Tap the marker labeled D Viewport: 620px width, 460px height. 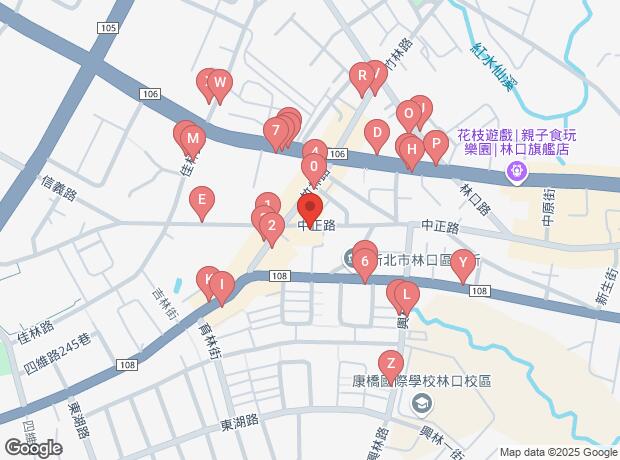pyautogui.click(x=376, y=131)
